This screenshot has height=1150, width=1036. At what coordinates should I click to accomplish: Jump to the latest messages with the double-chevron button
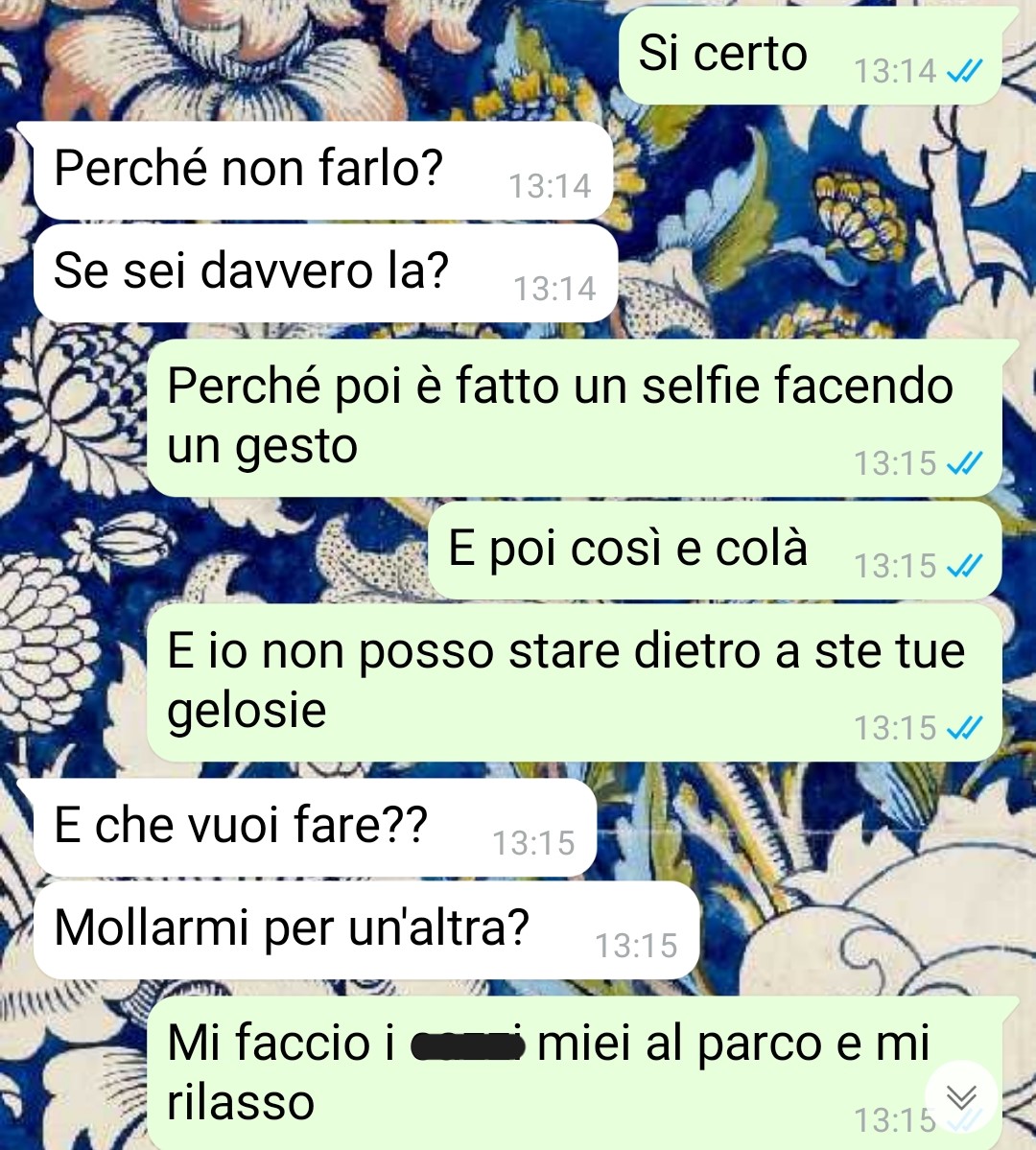click(961, 1096)
